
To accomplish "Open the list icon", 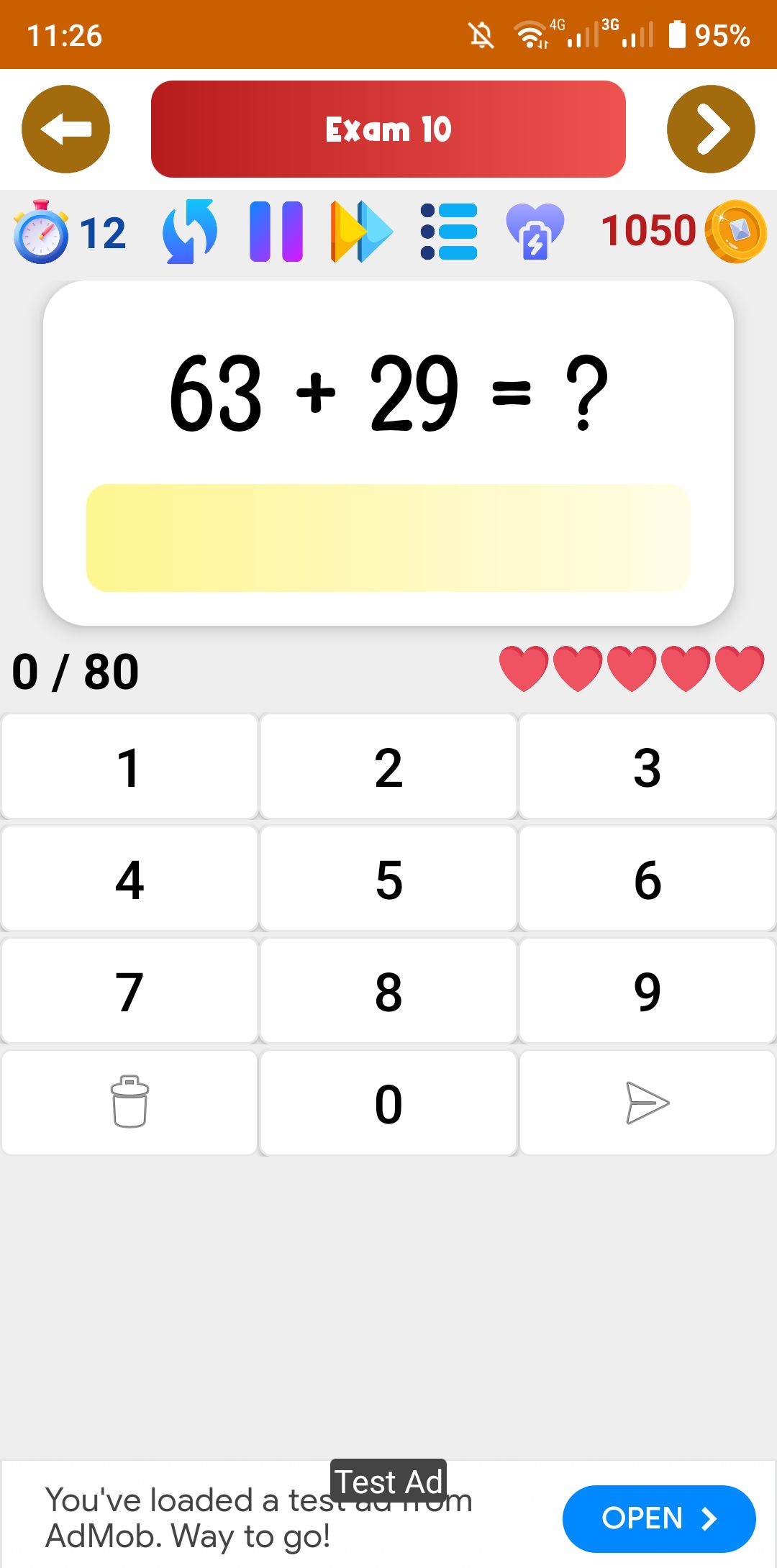I will coord(449,232).
